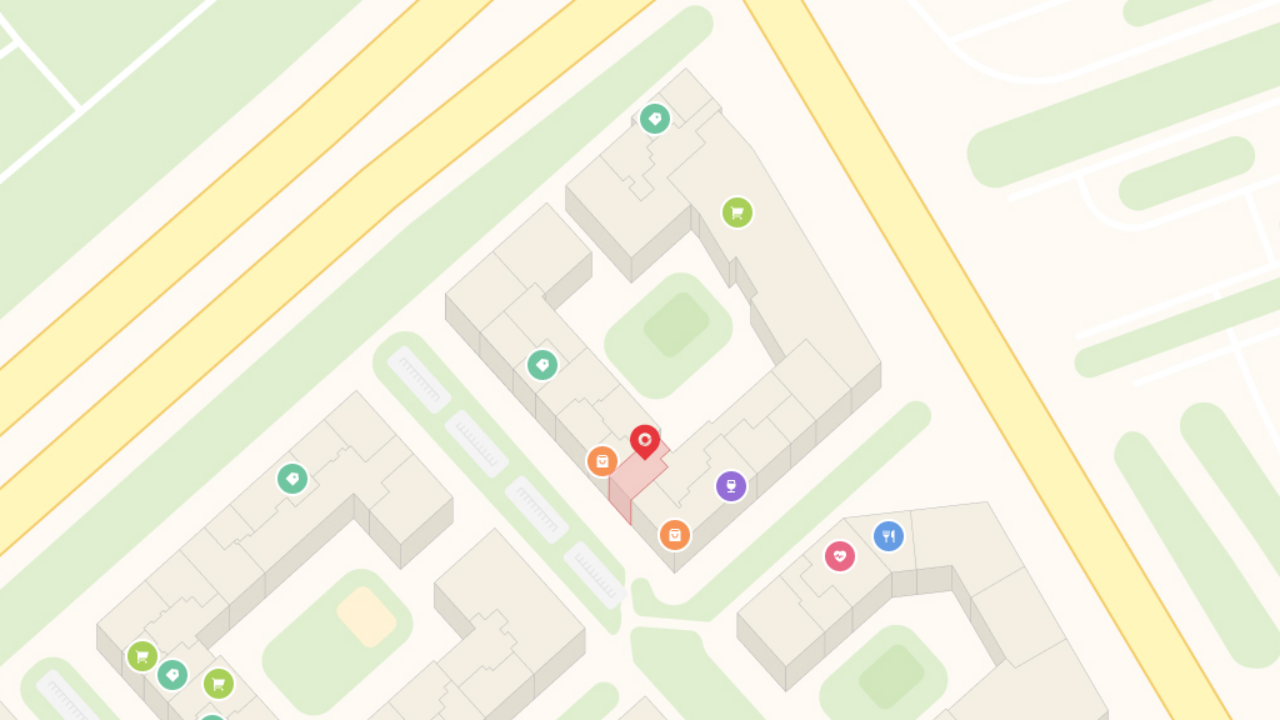Select the pink heart health marker

840,555
